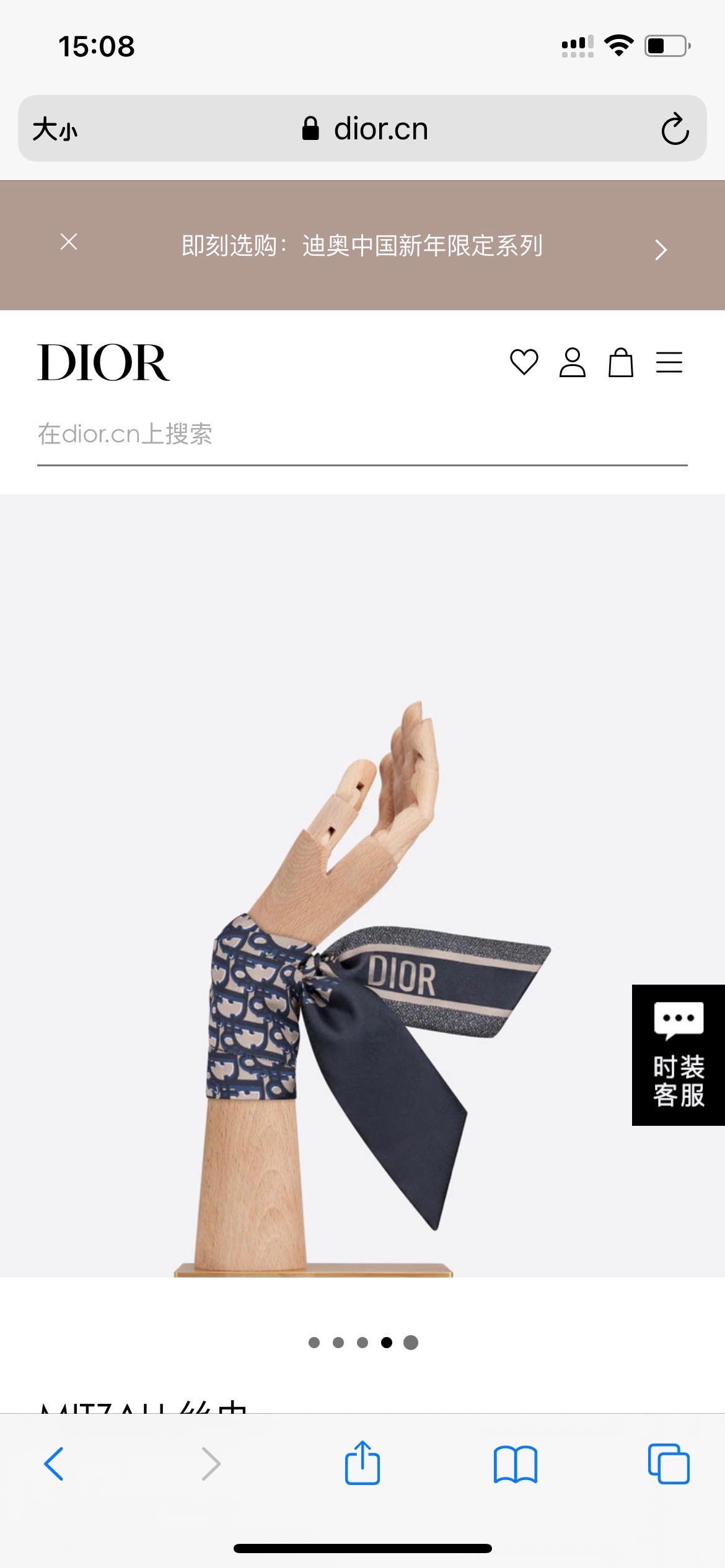
Task: Dismiss the Chinese New Year promo banner
Action: click(x=69, y=242)
